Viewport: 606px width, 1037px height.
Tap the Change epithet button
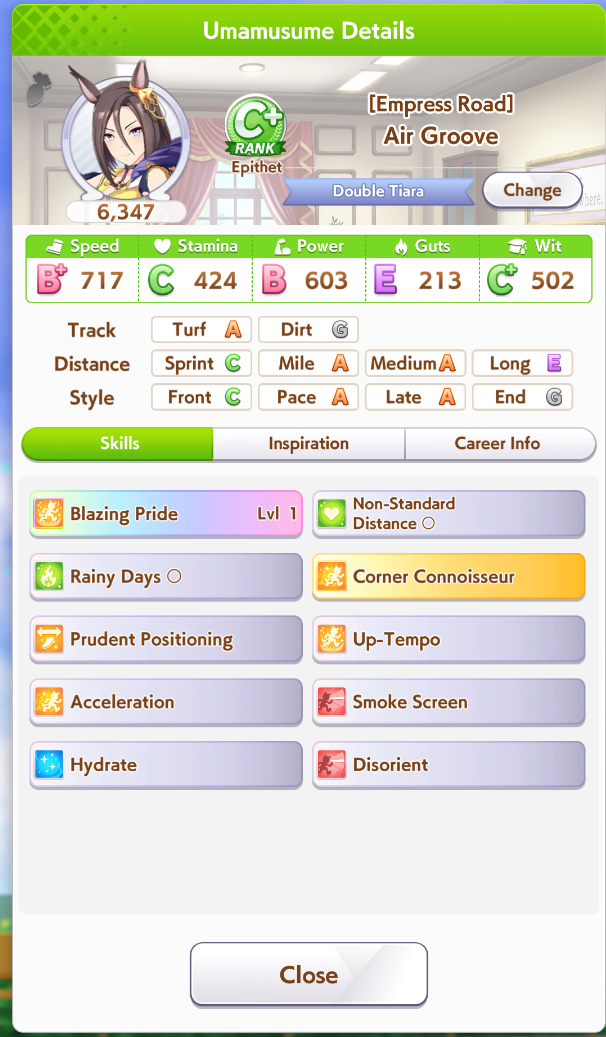pyautogui.click(x=532, y=190)
